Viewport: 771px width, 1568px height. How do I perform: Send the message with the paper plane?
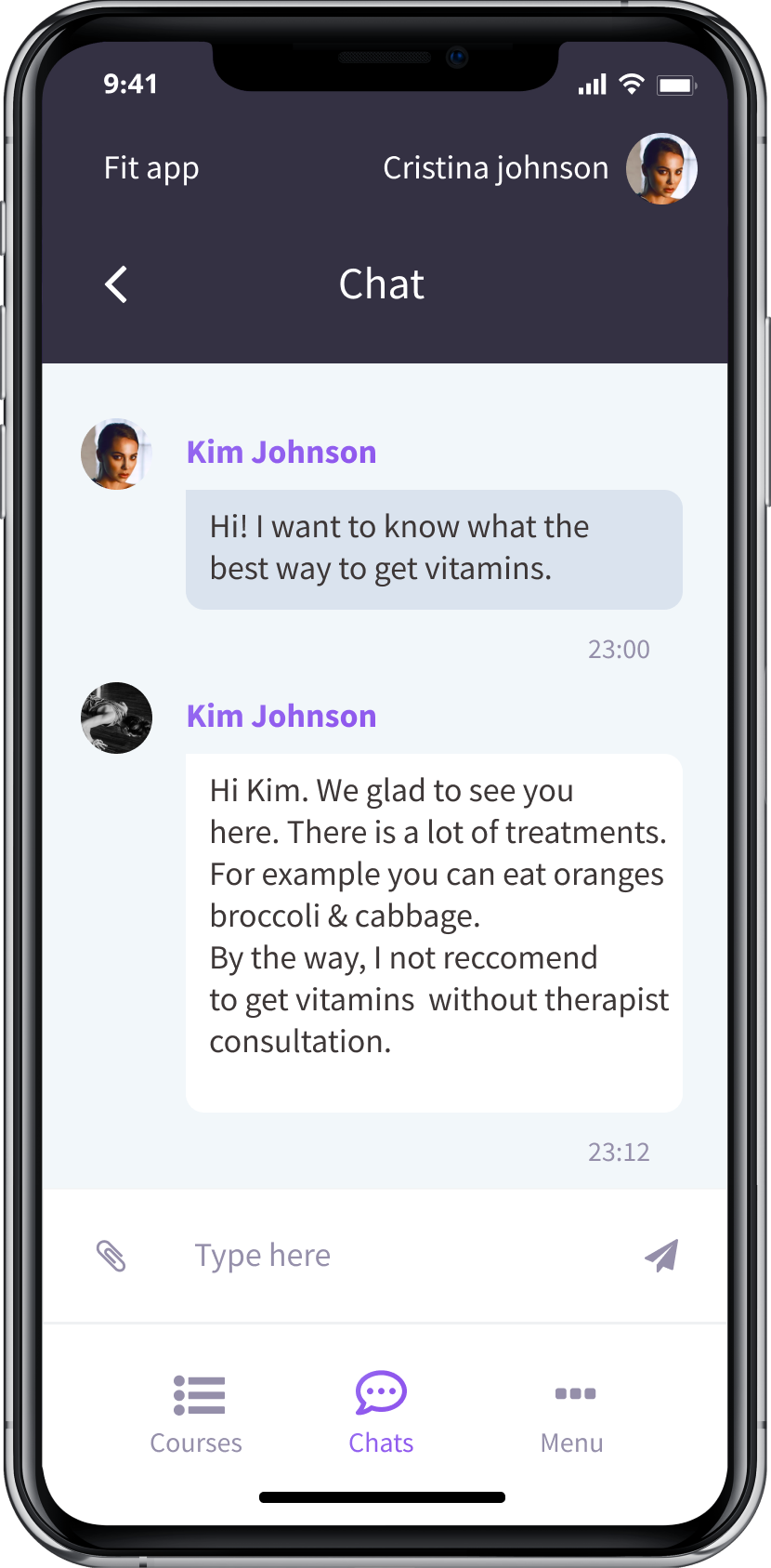(x=661, y=1256)
